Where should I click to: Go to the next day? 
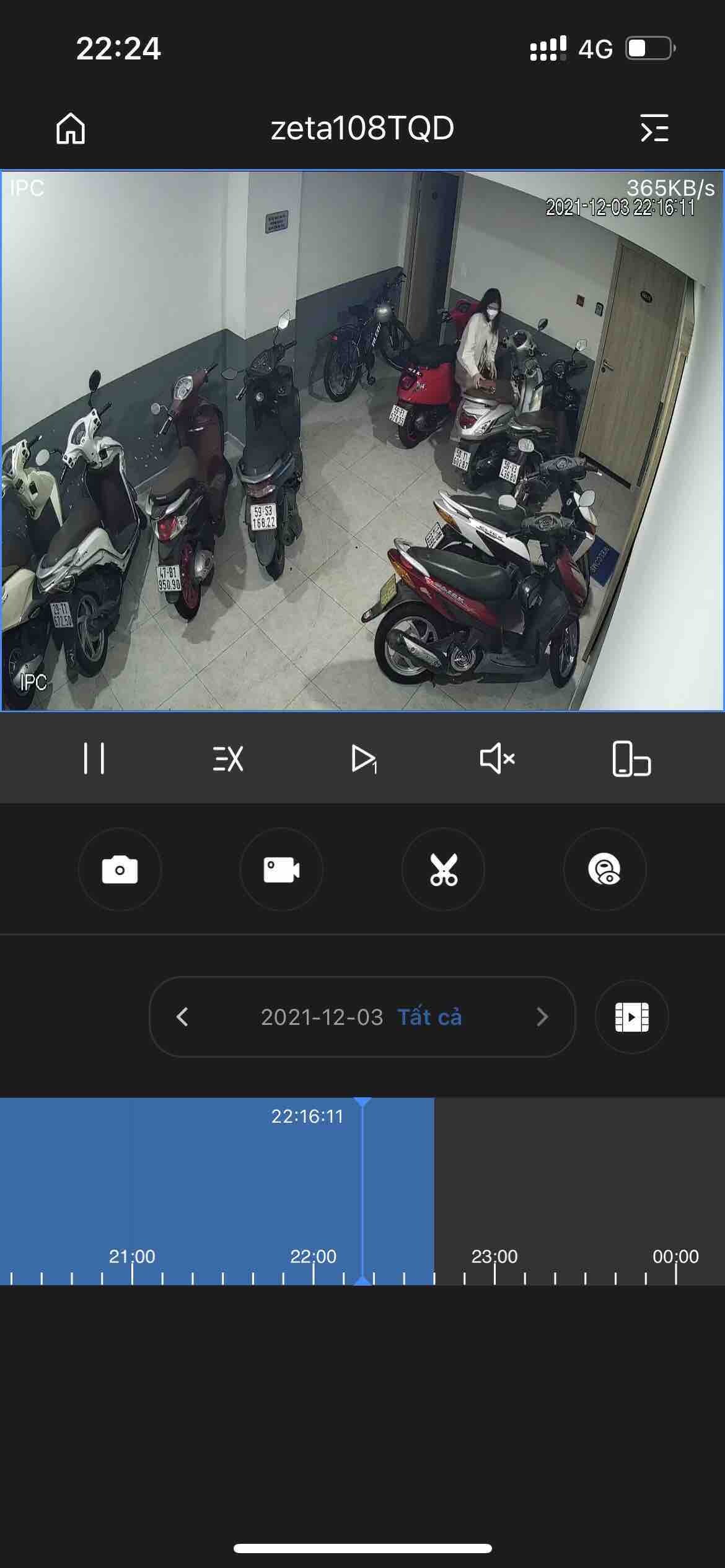542,1017
